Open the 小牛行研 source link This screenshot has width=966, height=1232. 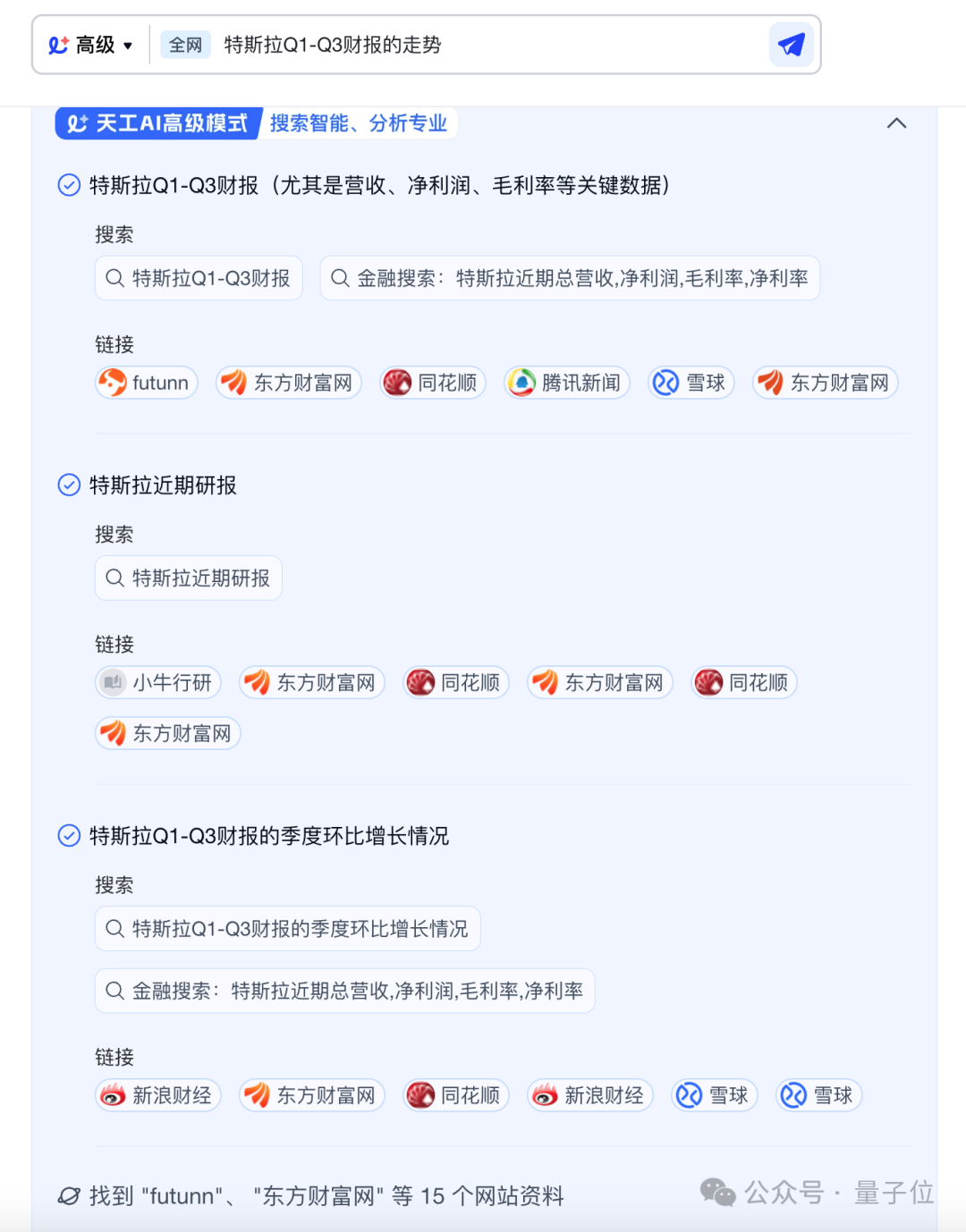click(x=158, y=683)
